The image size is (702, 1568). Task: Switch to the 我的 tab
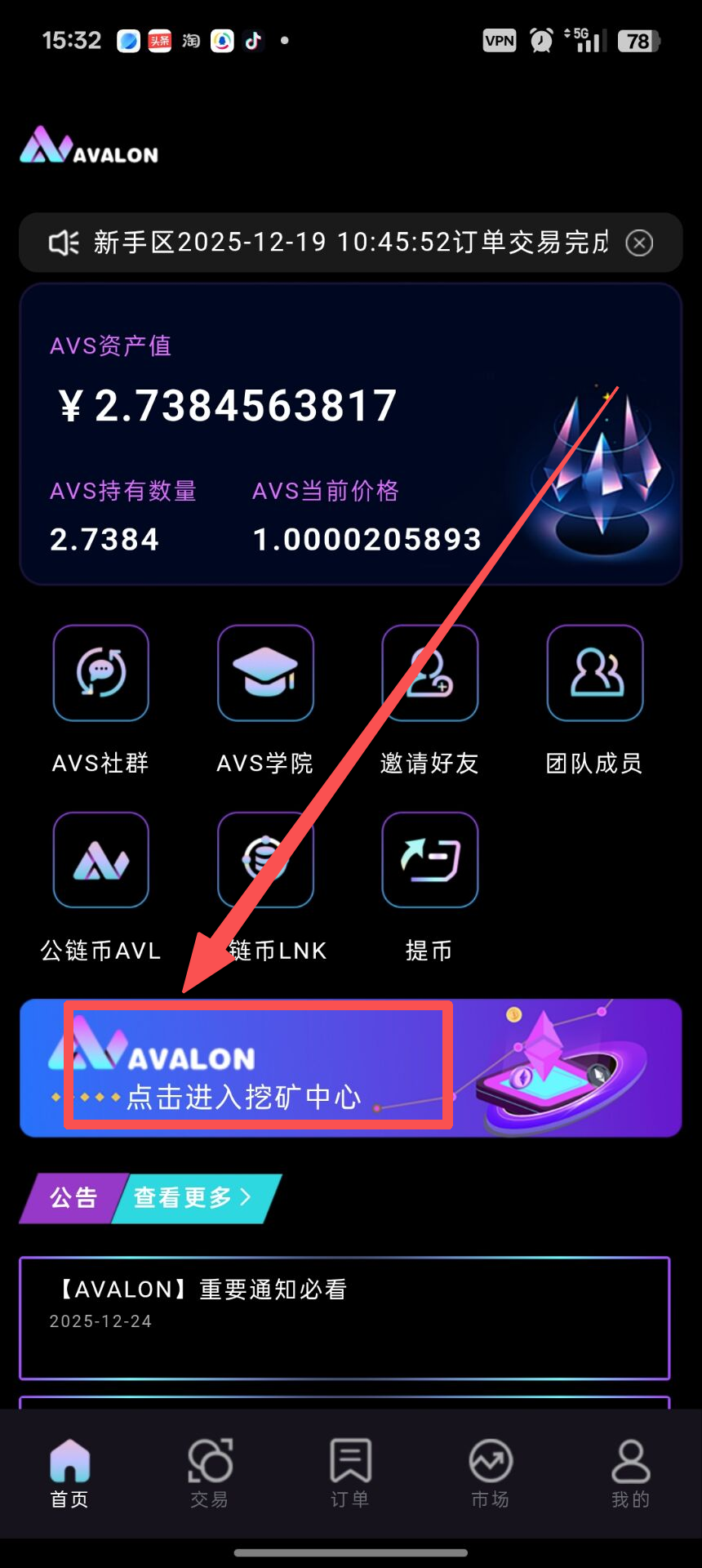[630, 1472]
